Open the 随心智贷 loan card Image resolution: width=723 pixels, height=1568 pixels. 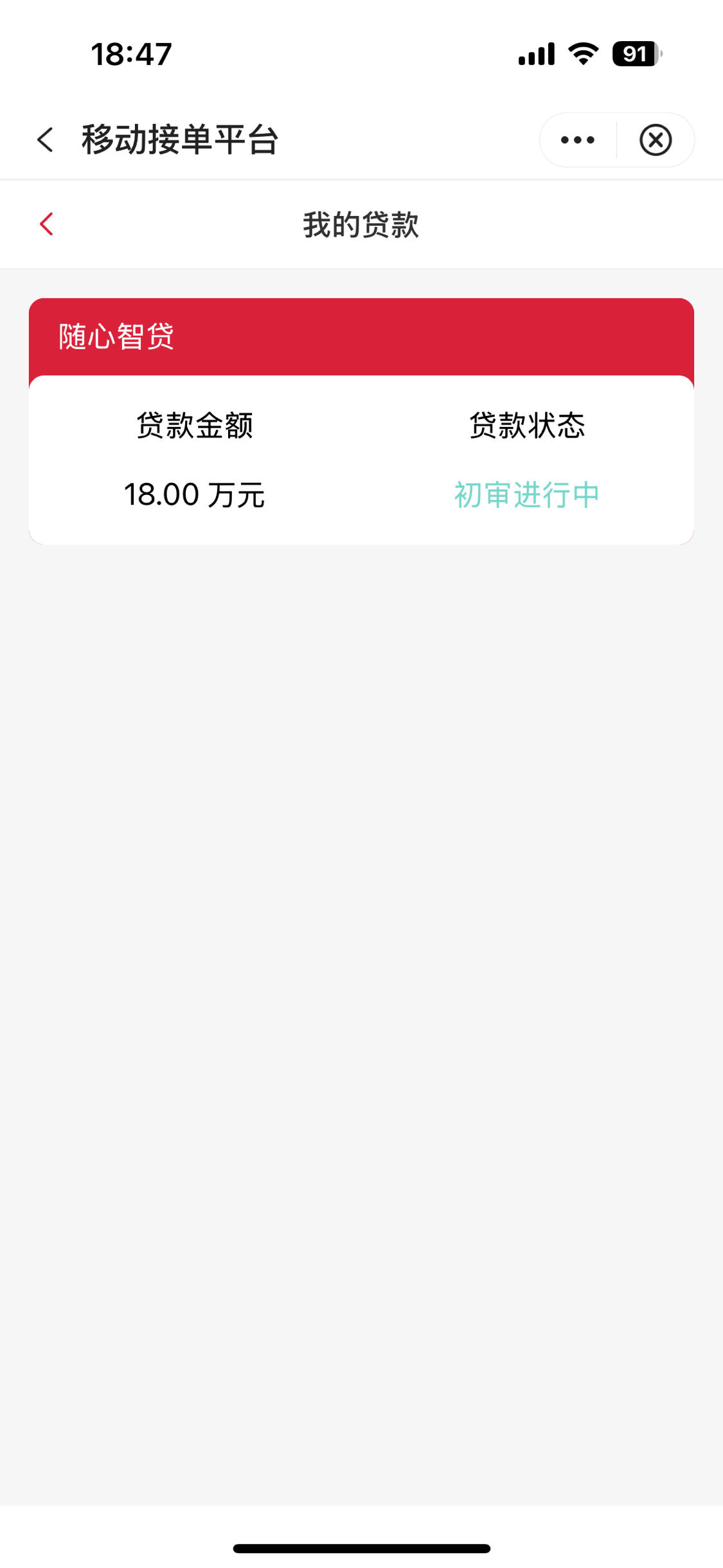tap(361, 421)
